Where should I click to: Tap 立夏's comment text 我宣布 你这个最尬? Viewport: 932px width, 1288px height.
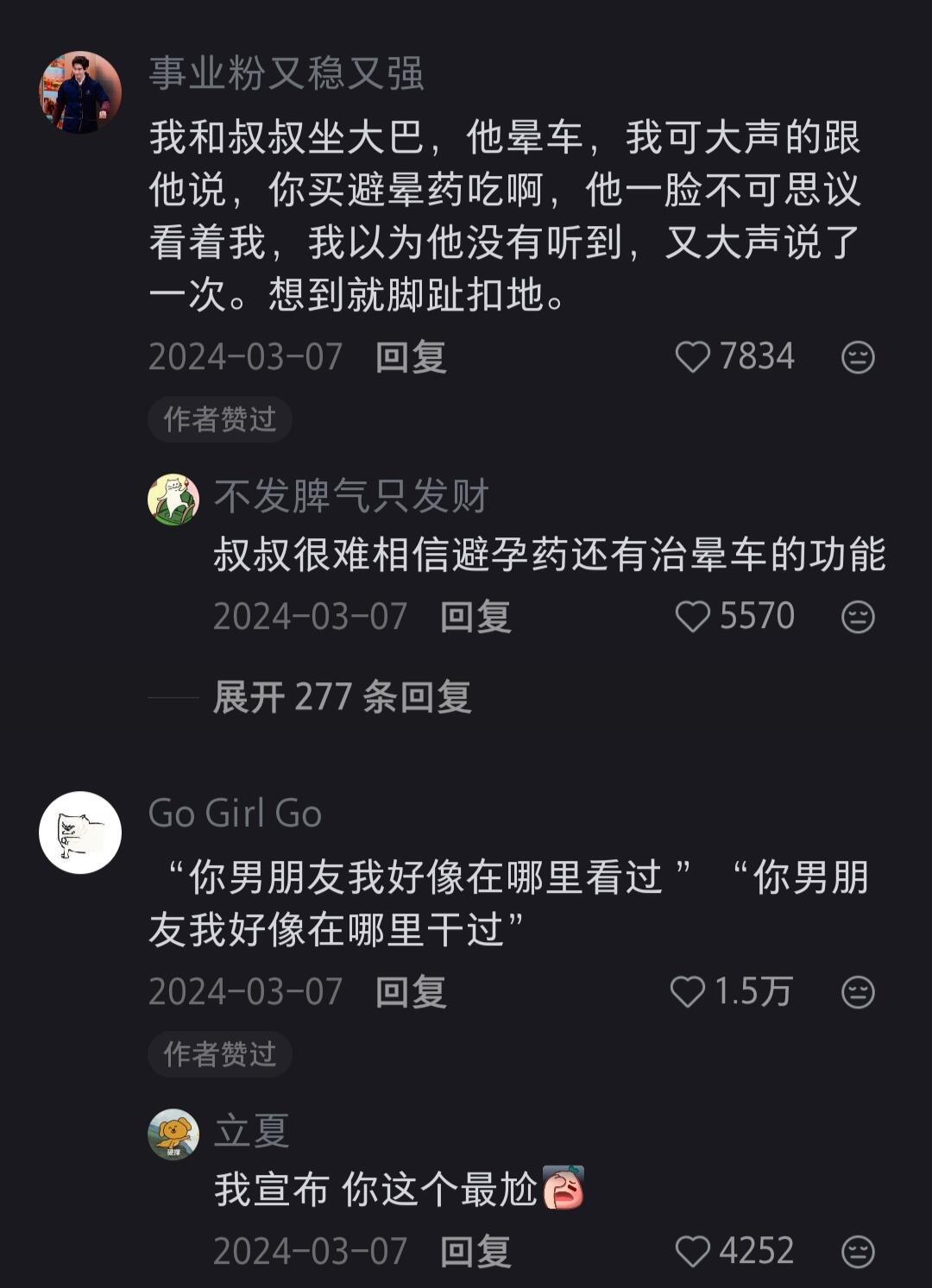pos(388,1187)
